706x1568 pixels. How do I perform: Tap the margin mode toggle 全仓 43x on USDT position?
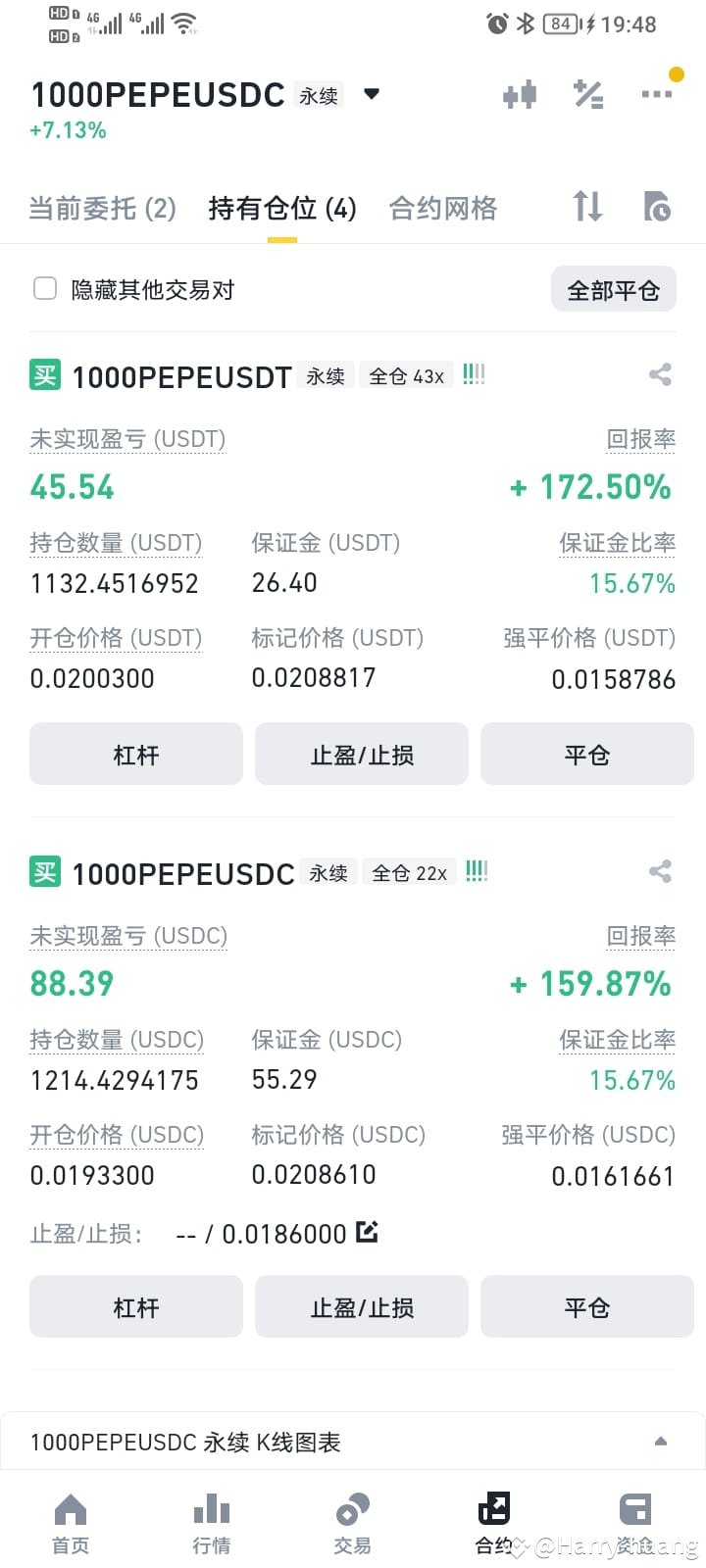[406, 375]
